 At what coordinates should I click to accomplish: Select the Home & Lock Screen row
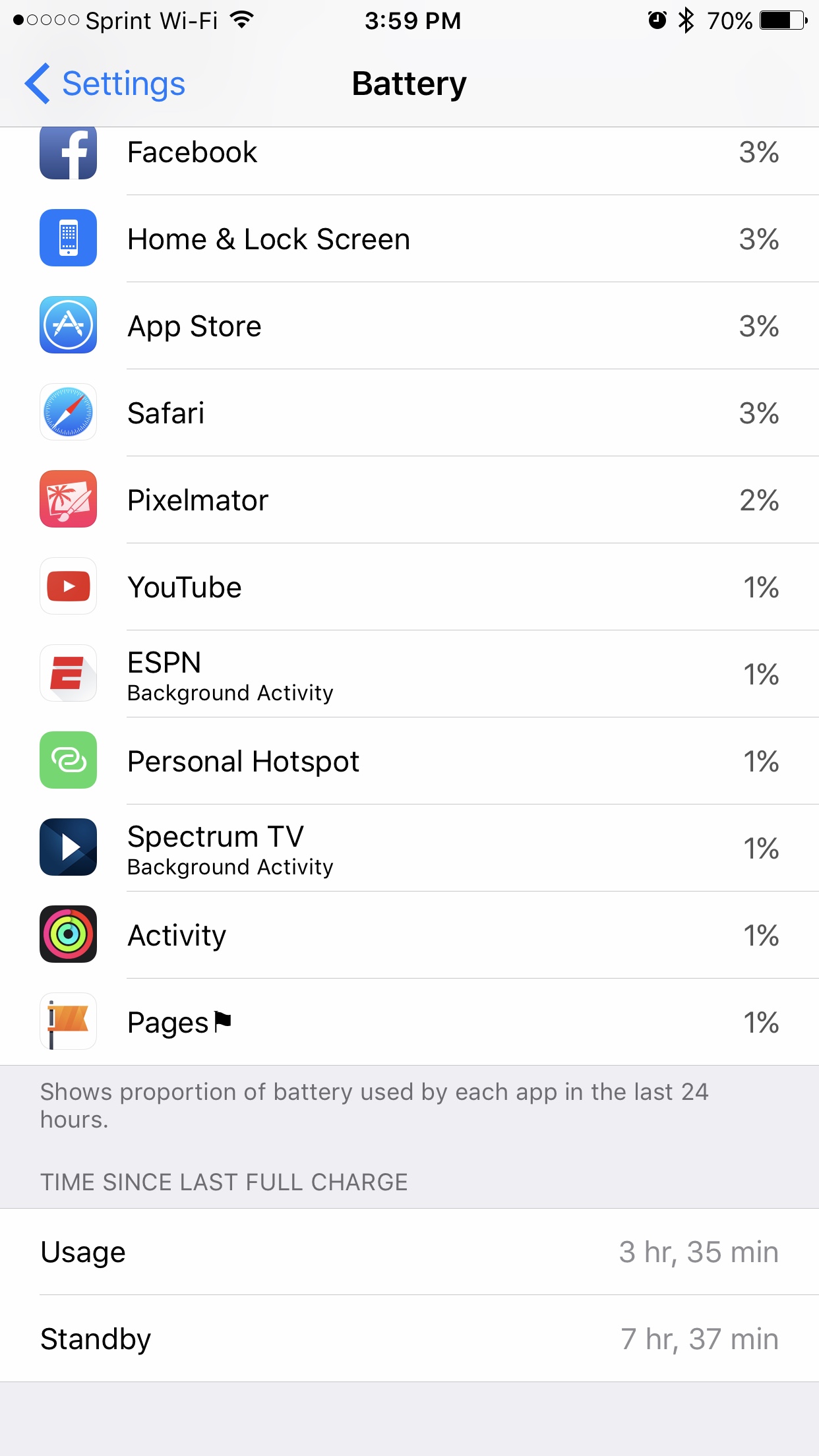tap(409, 239)
